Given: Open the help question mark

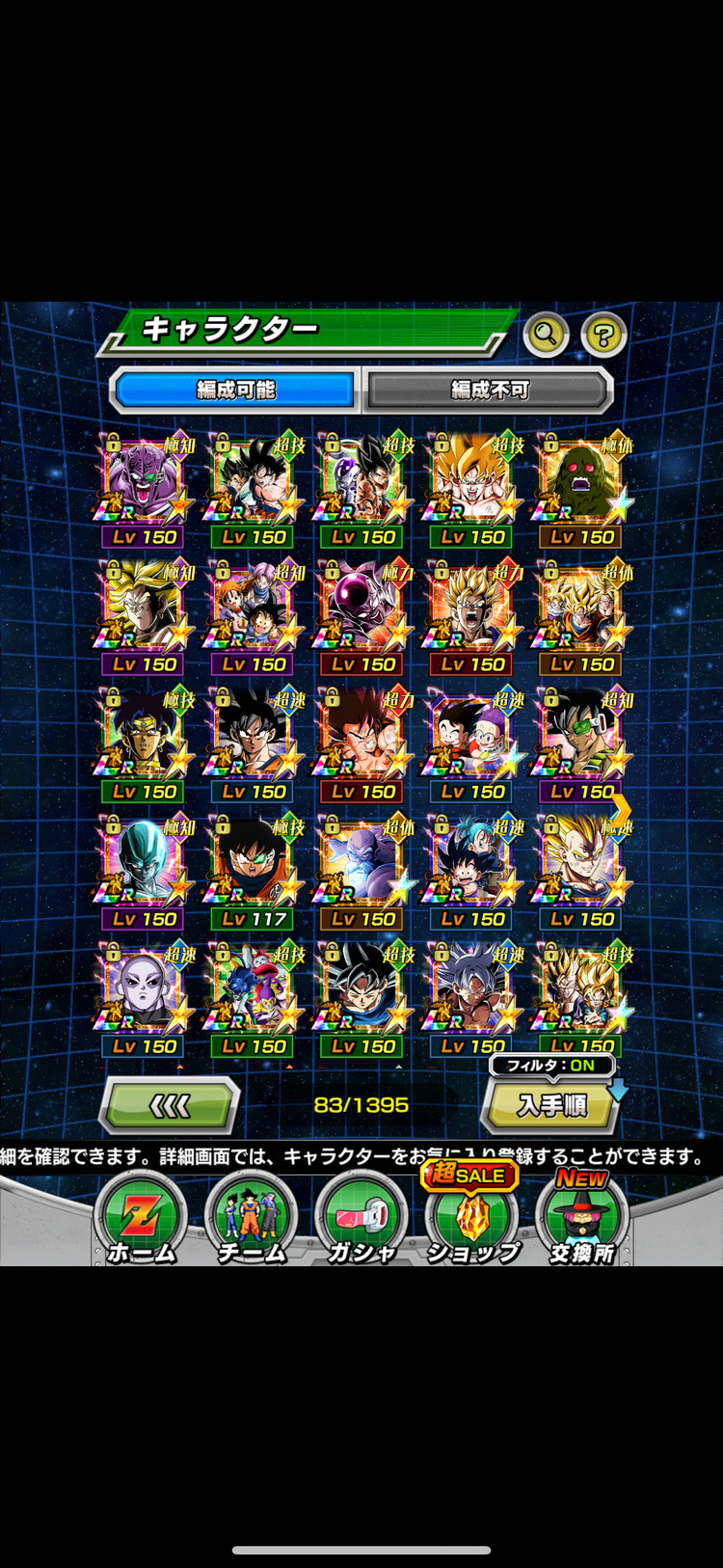Looking at the screenshot, I should coord(604,336).
